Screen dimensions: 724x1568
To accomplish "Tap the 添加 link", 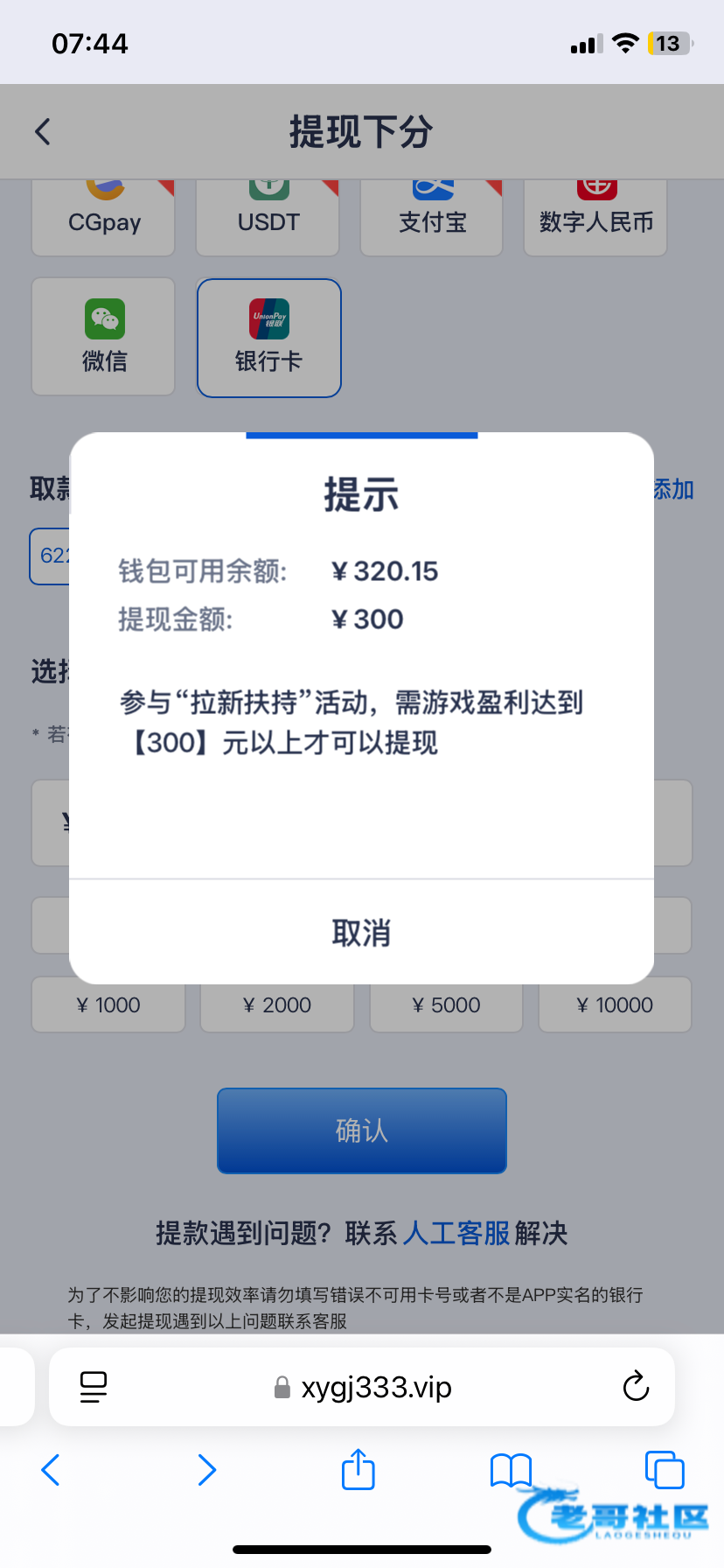I will point(673,490).
